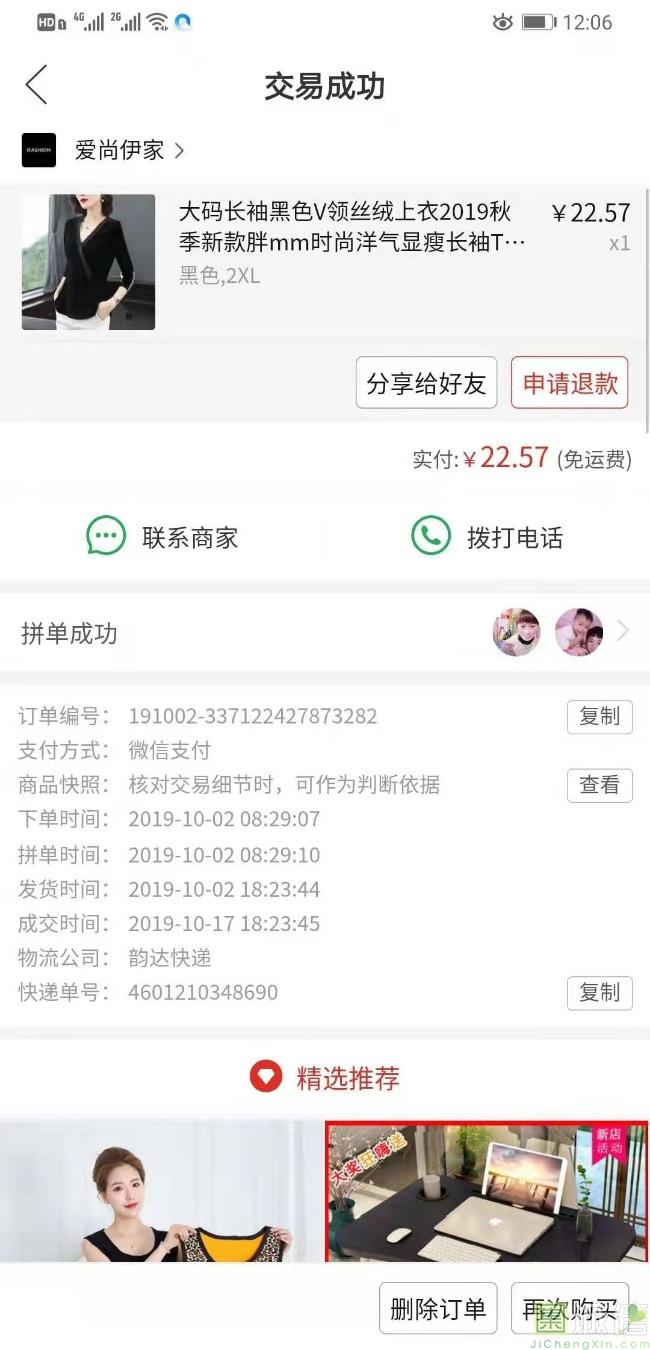This screenshot has height=1350, width=650.
Task: Tap the 分享给好友 button
Action: tap(426, 383)
